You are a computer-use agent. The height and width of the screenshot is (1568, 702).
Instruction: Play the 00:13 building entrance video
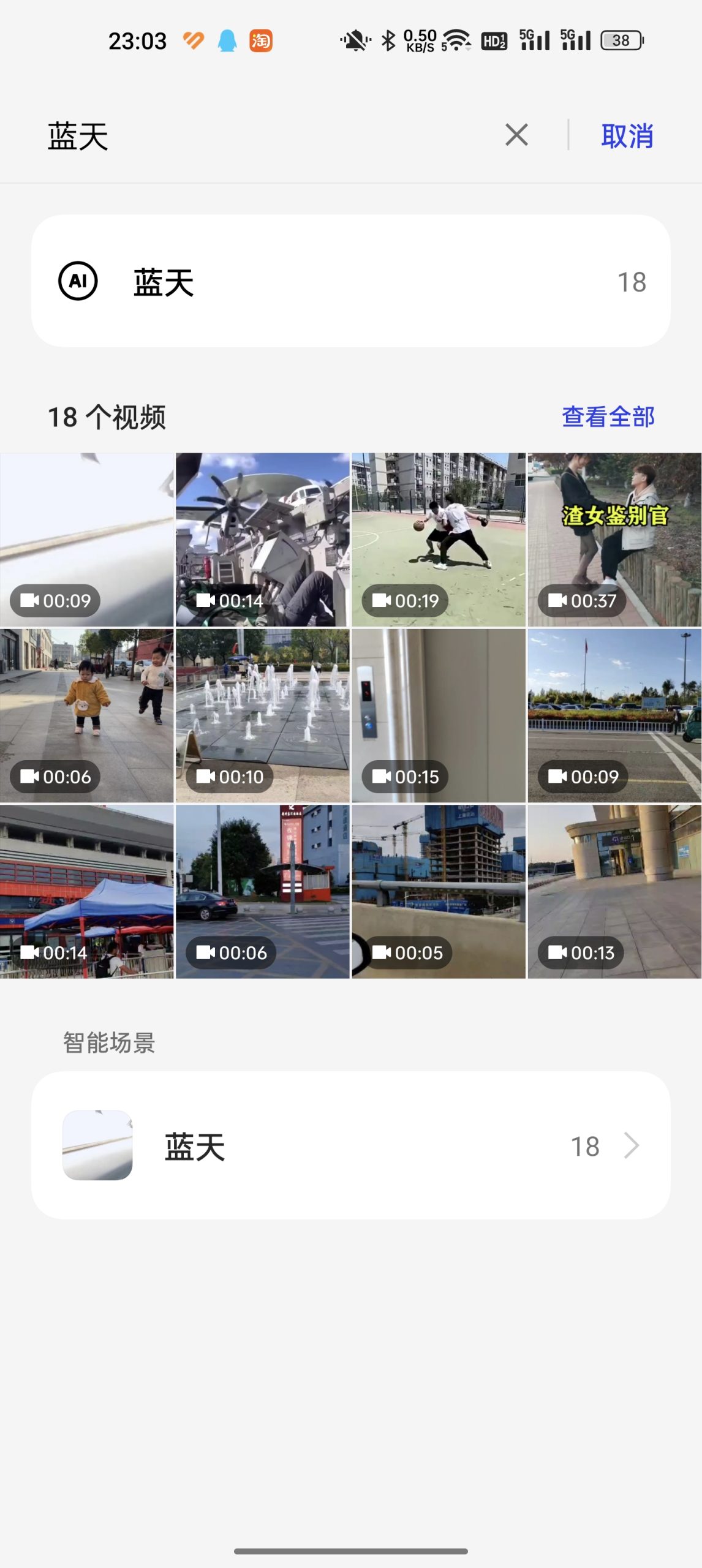(614, 891)
